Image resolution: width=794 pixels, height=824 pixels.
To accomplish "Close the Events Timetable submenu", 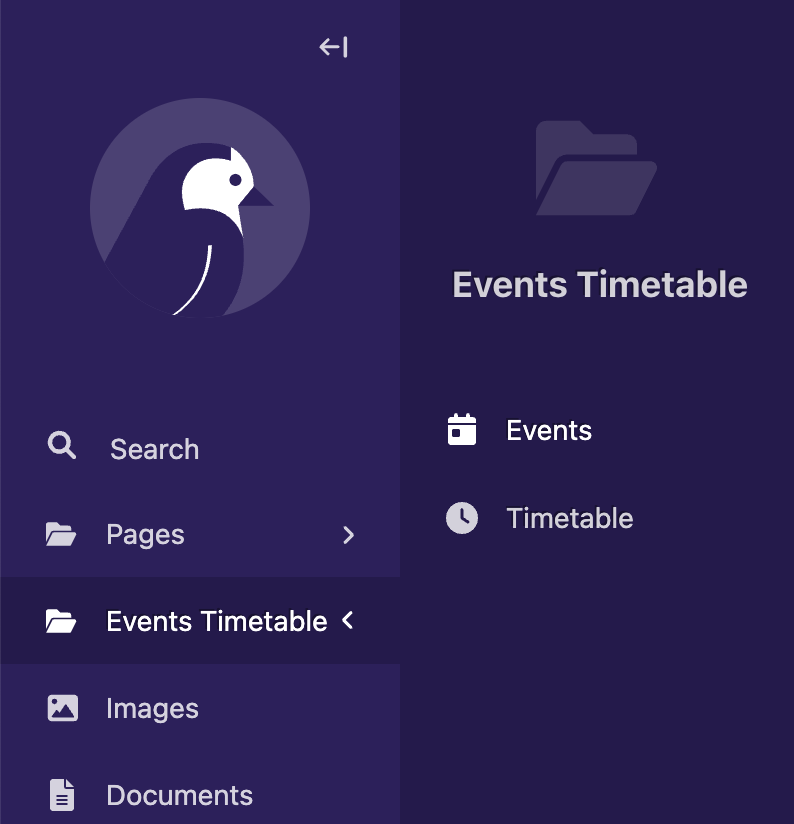I will (200, 622).
